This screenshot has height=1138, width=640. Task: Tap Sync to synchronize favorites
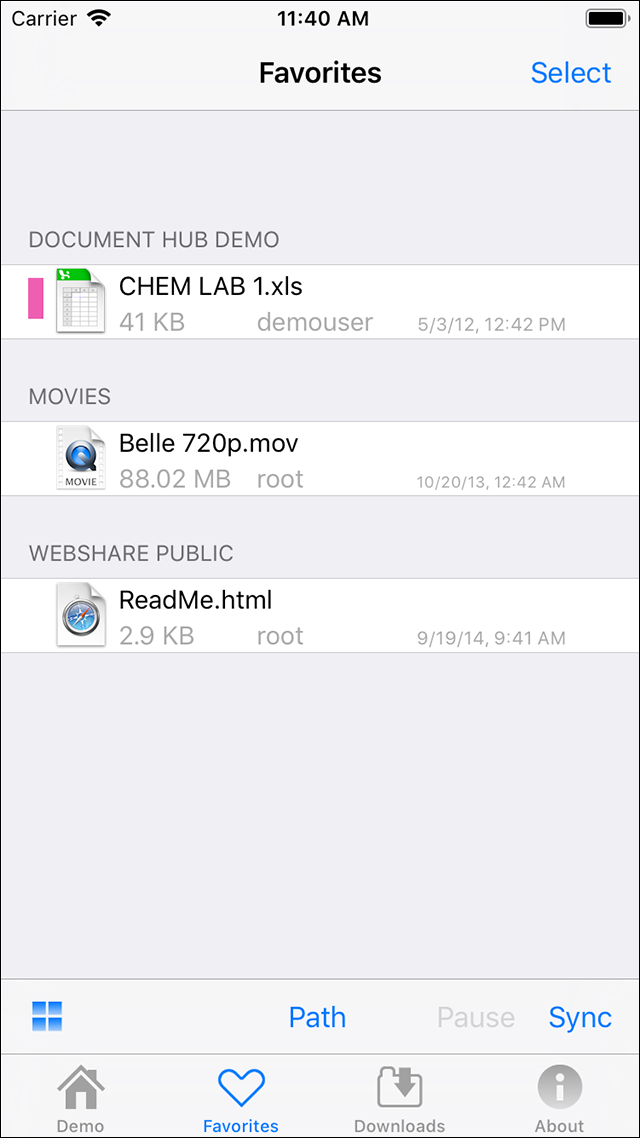click(x=580, y=1018)
